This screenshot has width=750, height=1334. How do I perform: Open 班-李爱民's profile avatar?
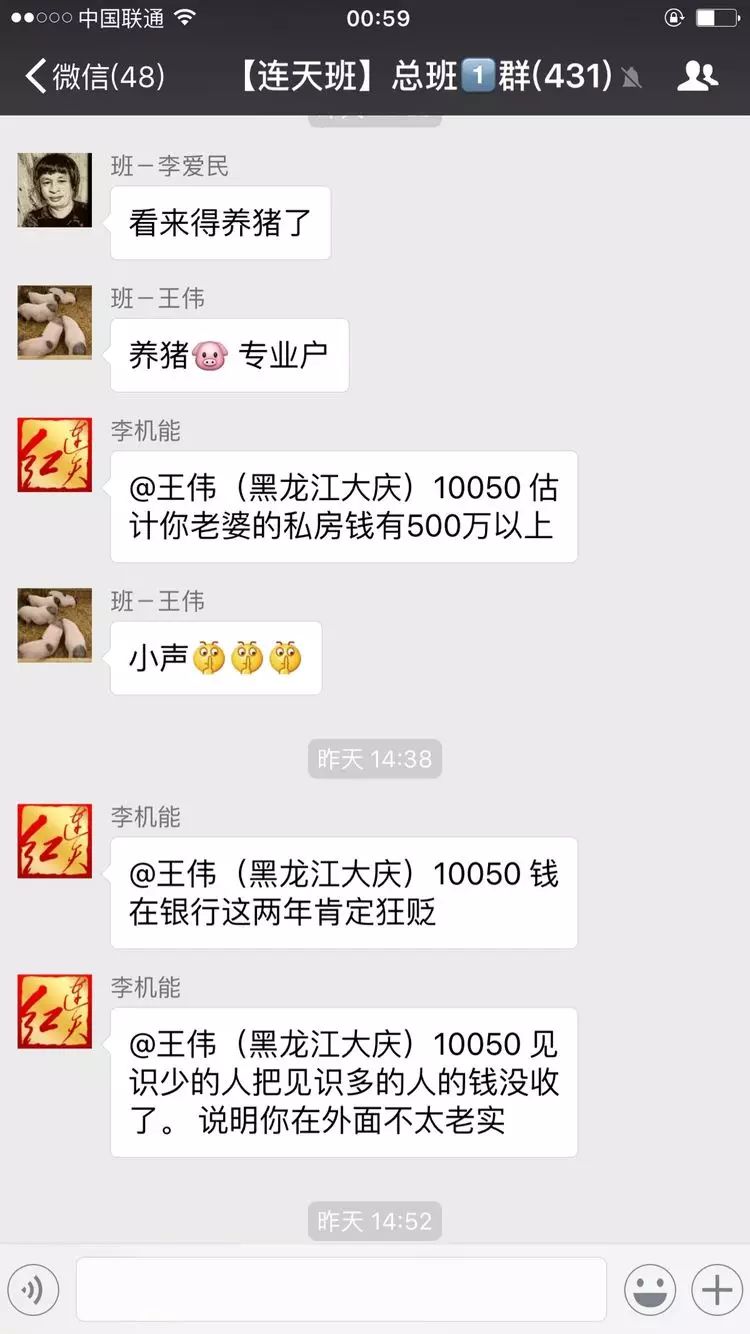click(54, 190)
